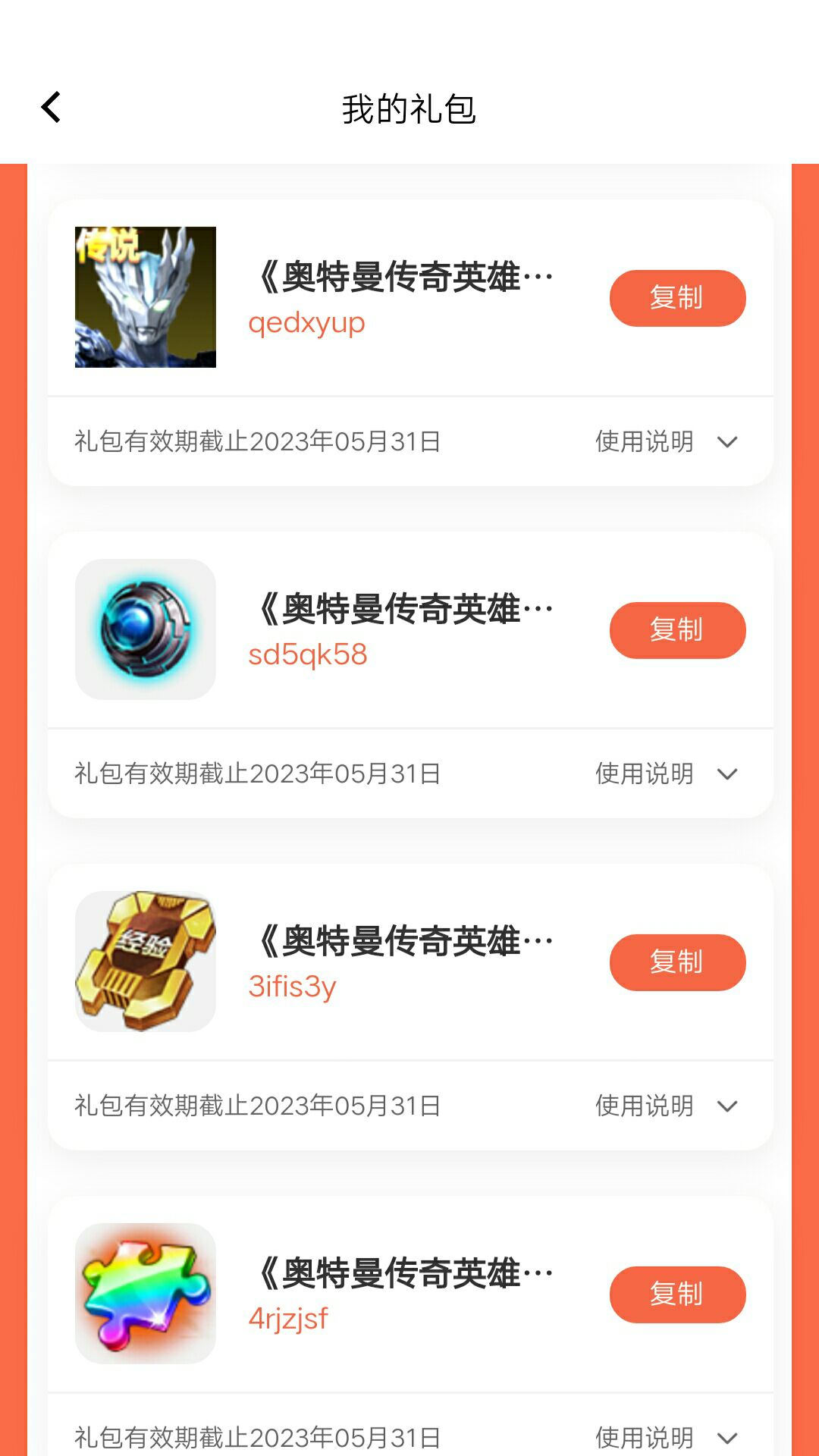Copy the gift code qedxyup

point(677,298)
